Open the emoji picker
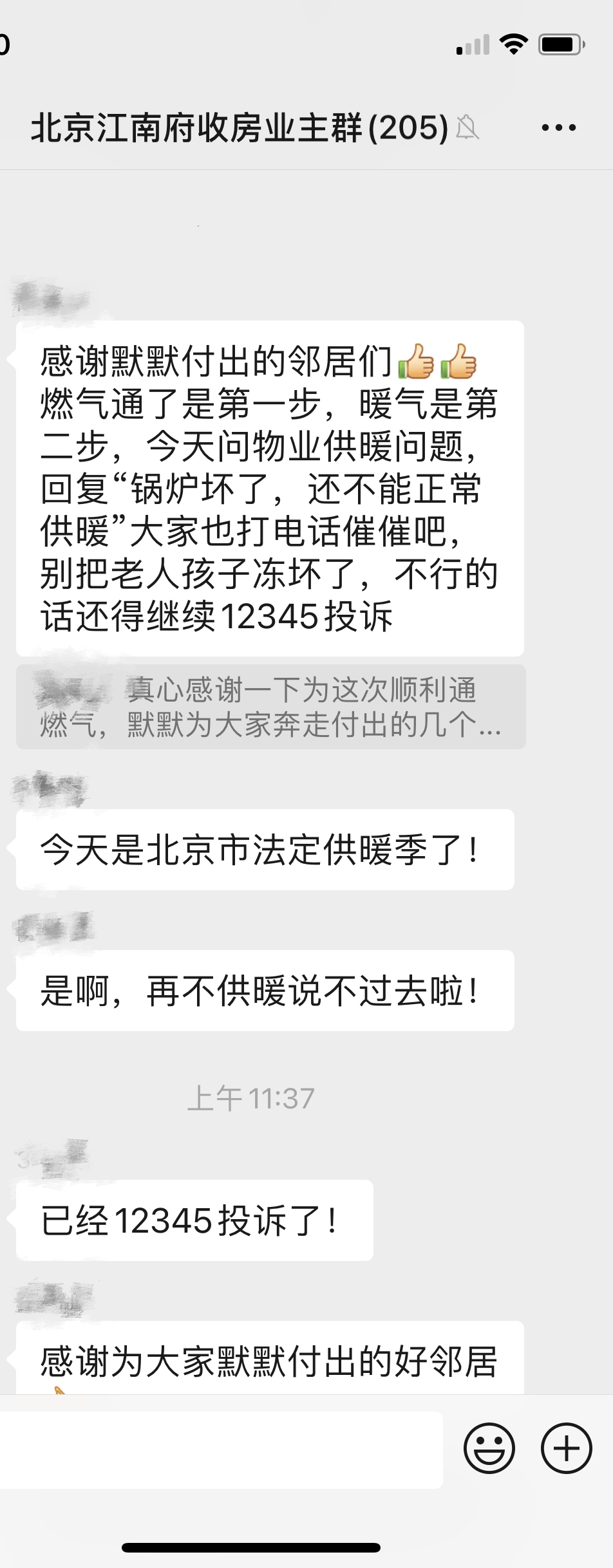The width and height of the screenshot is (613, 1568). [x=489, y=1448]
